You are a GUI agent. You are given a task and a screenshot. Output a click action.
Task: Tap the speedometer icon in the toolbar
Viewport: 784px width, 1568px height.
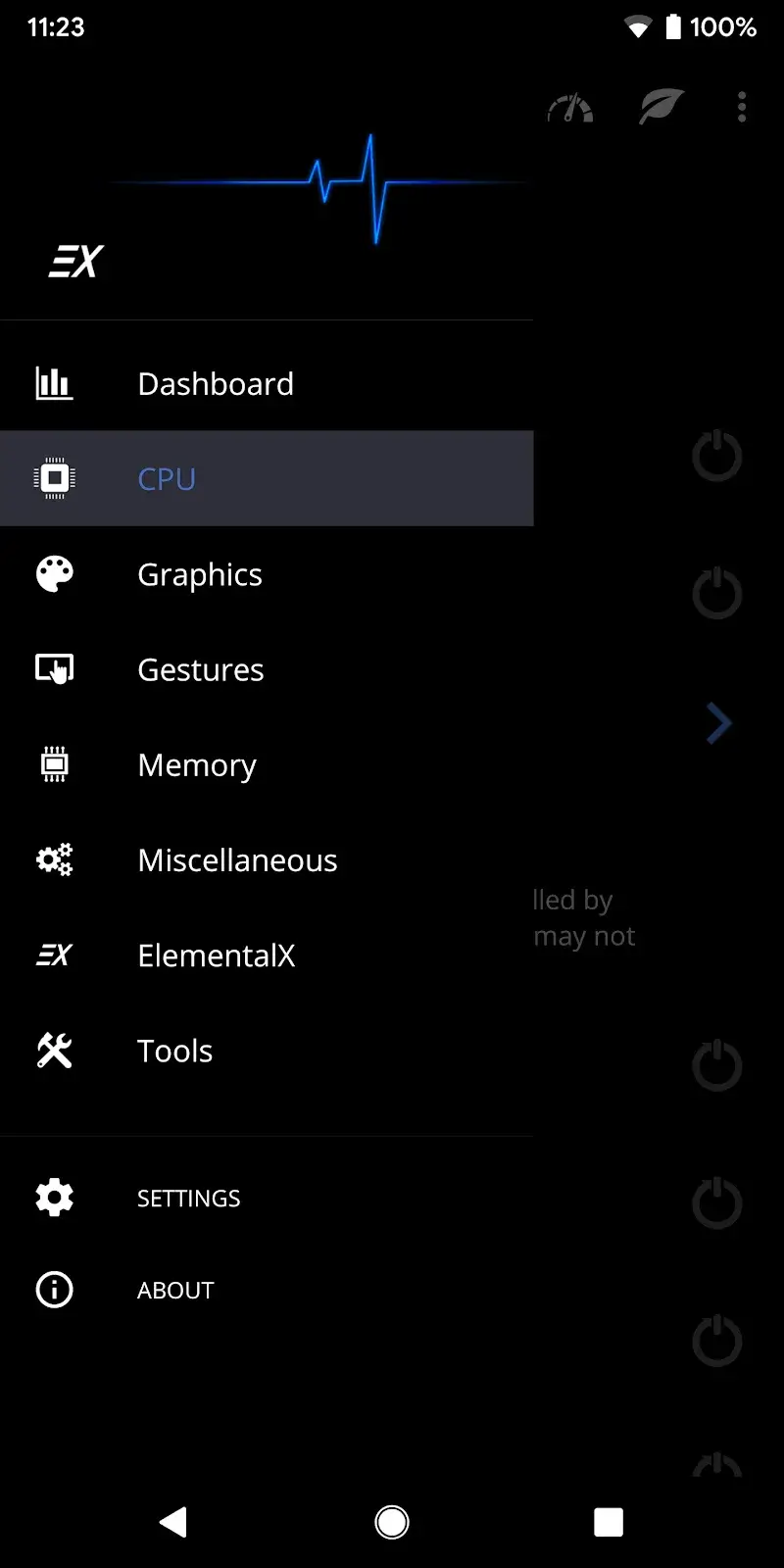tap(571, 108)
